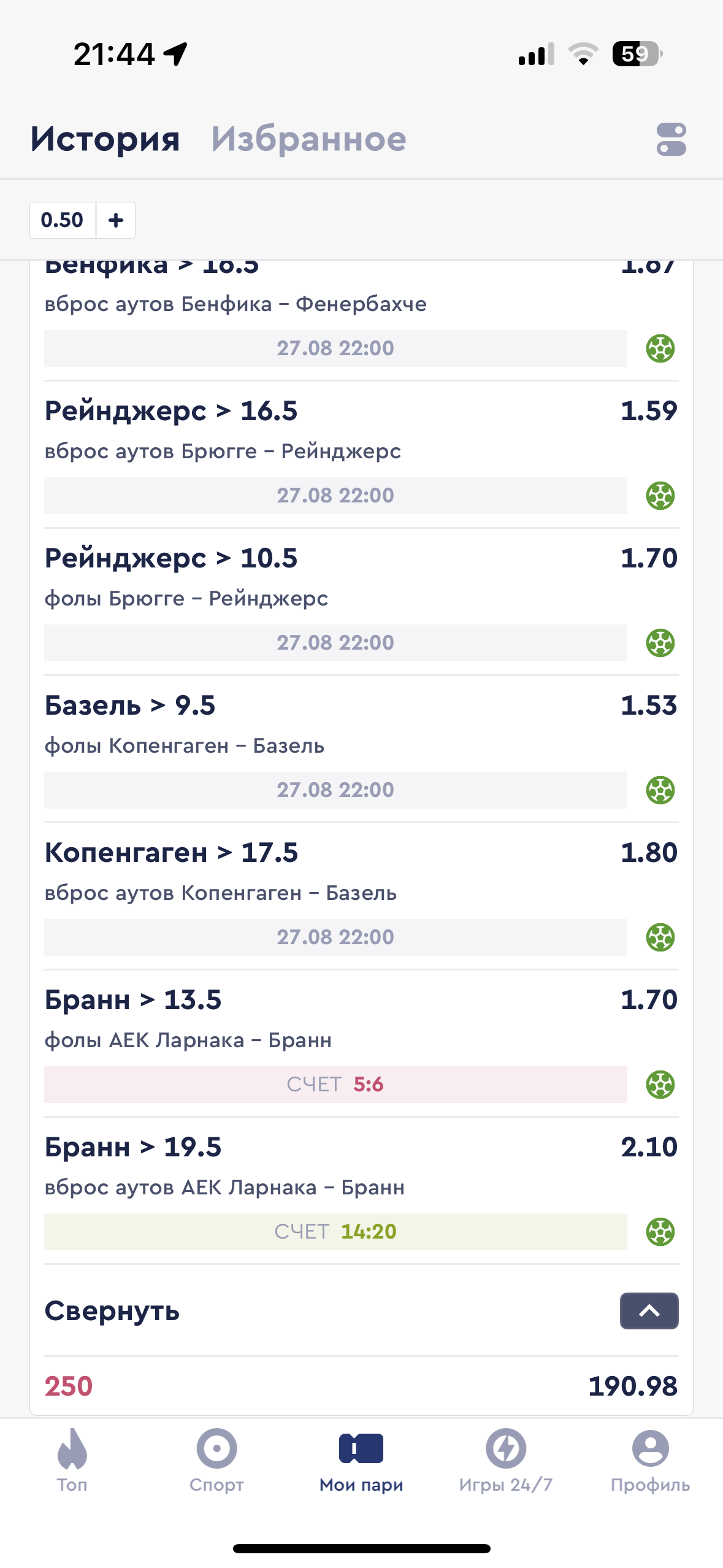
Task: Switch to the Спорт tab
Action: pyautogui.click(x=216, y=1461)
